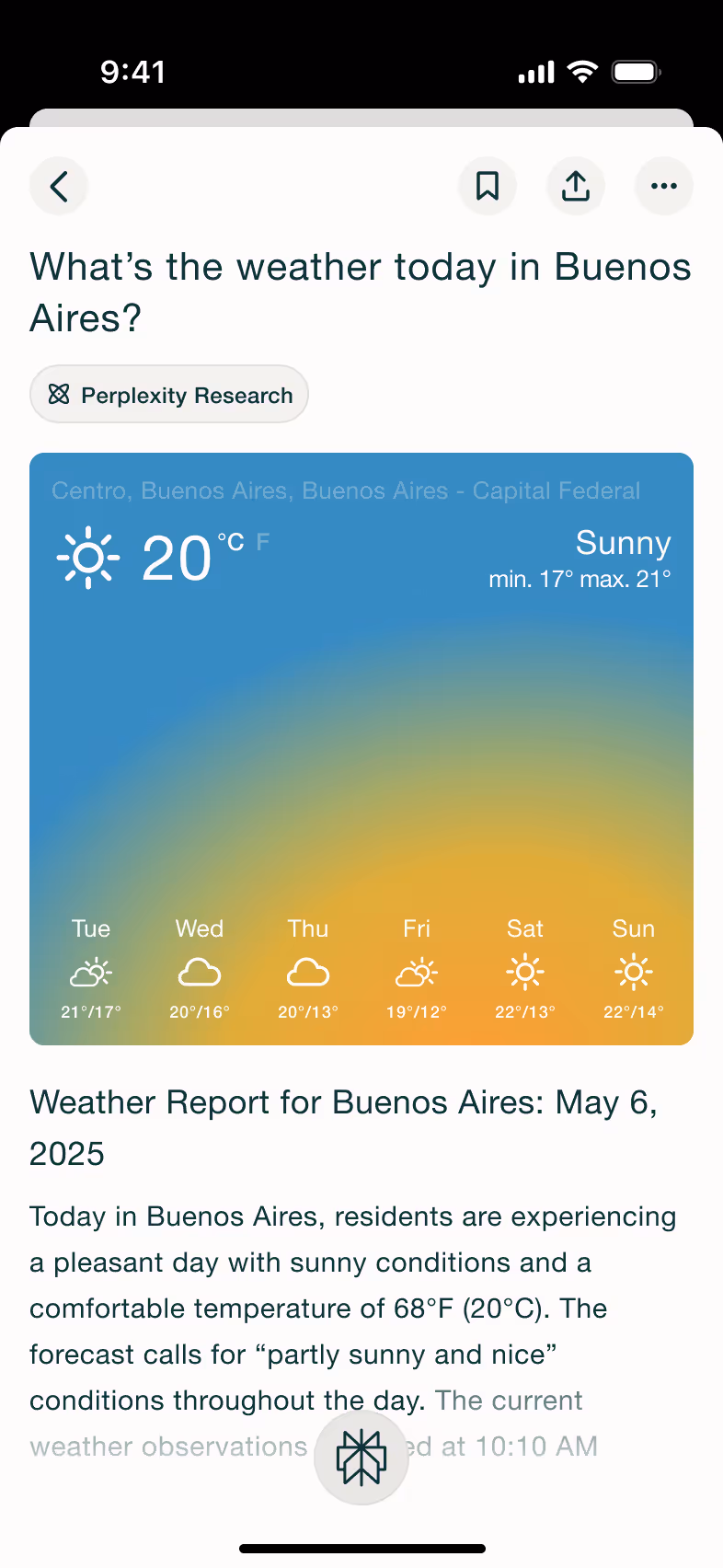Tap the Perplexity Research chip

(169, 395)
